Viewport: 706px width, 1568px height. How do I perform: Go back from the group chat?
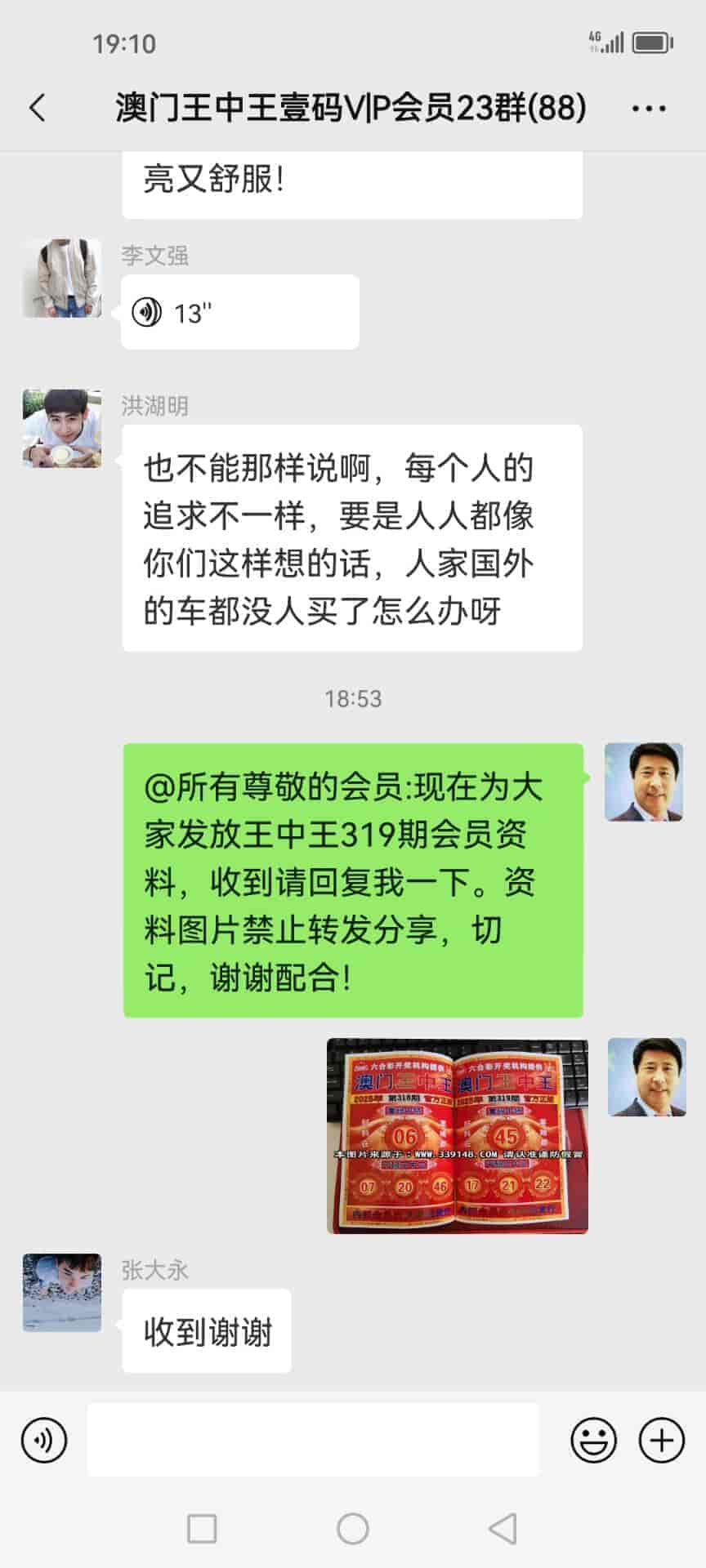coord(38,108)
